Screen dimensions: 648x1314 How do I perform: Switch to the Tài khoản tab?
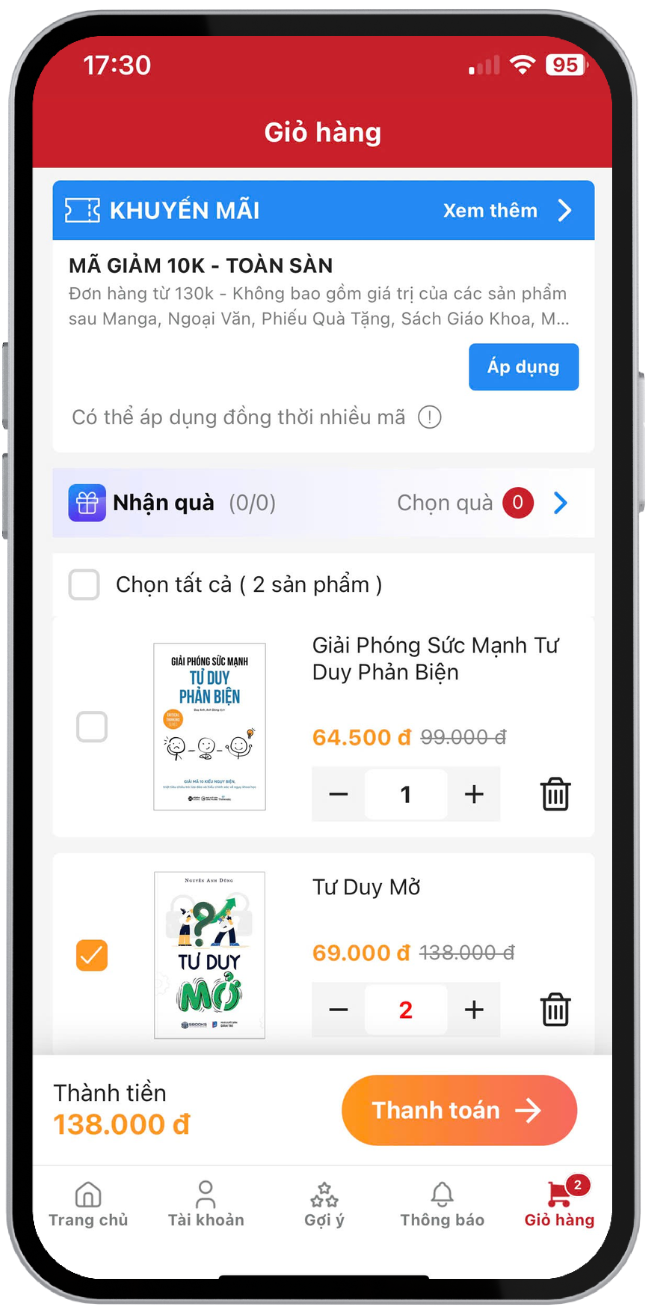206,1204
